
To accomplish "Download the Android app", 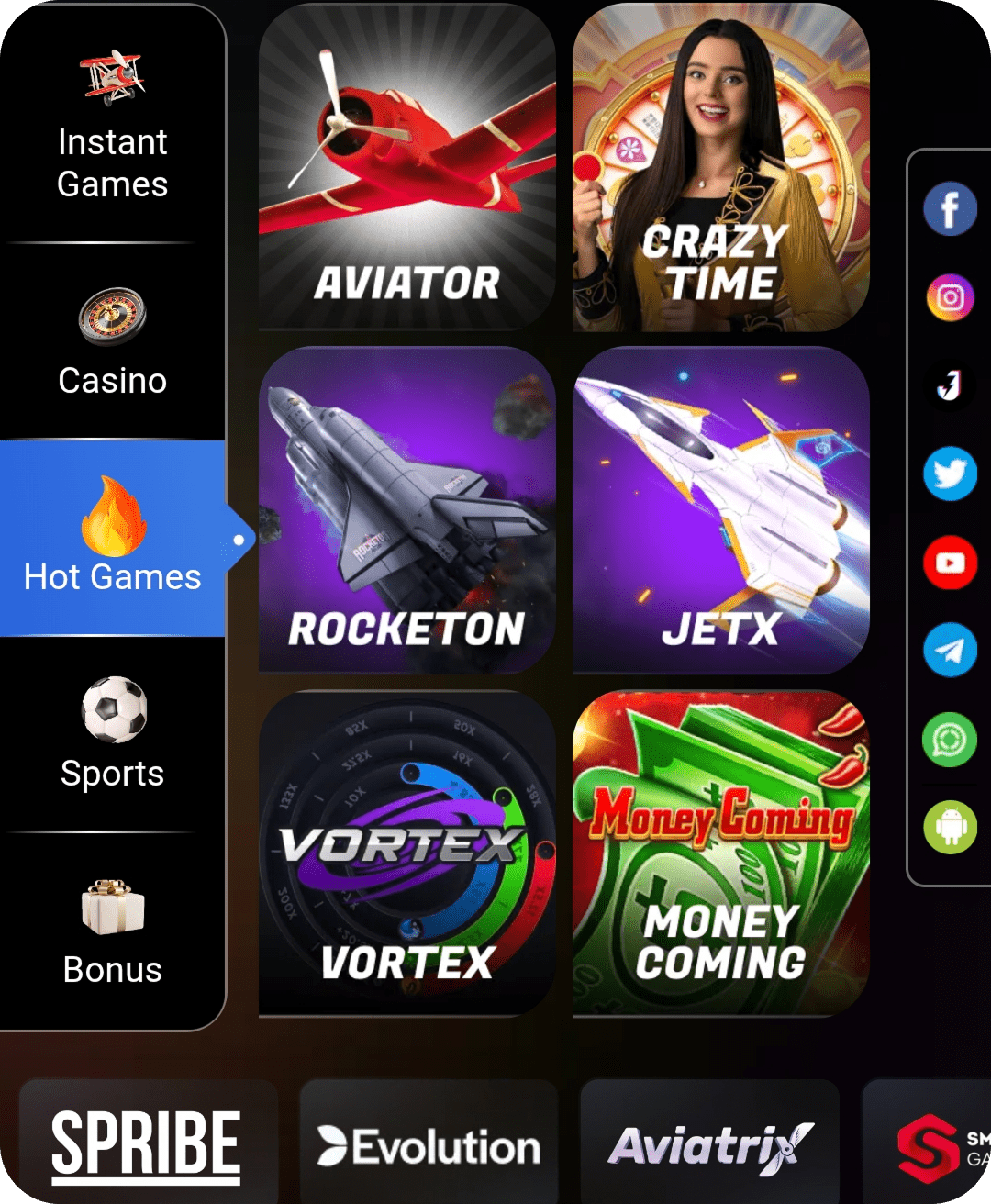I will point(950,827).
